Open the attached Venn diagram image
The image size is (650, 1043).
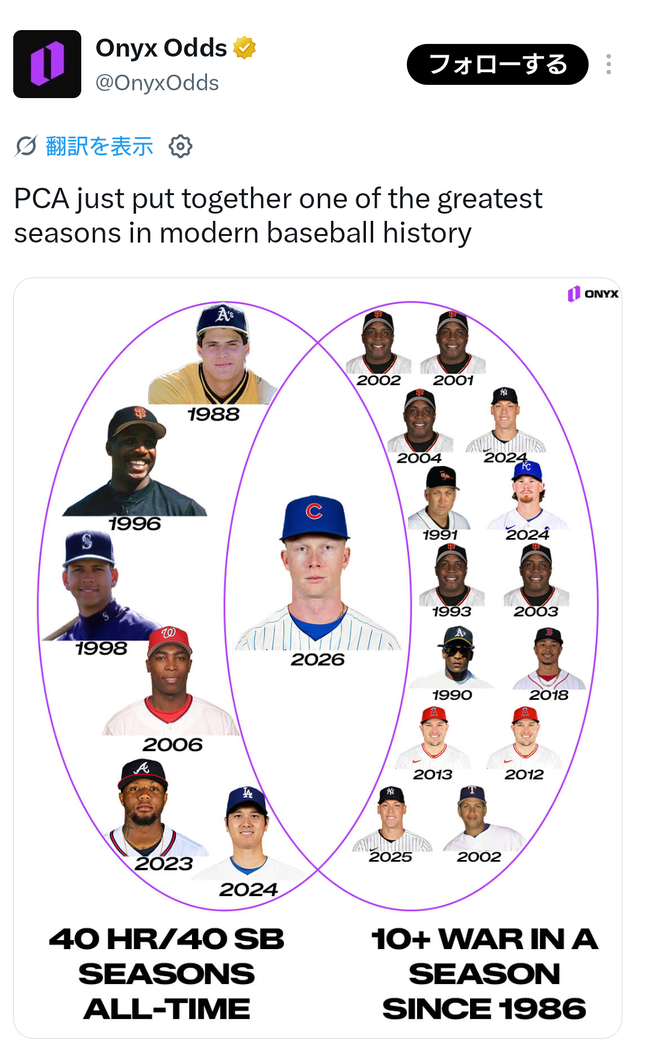point(317,657)
